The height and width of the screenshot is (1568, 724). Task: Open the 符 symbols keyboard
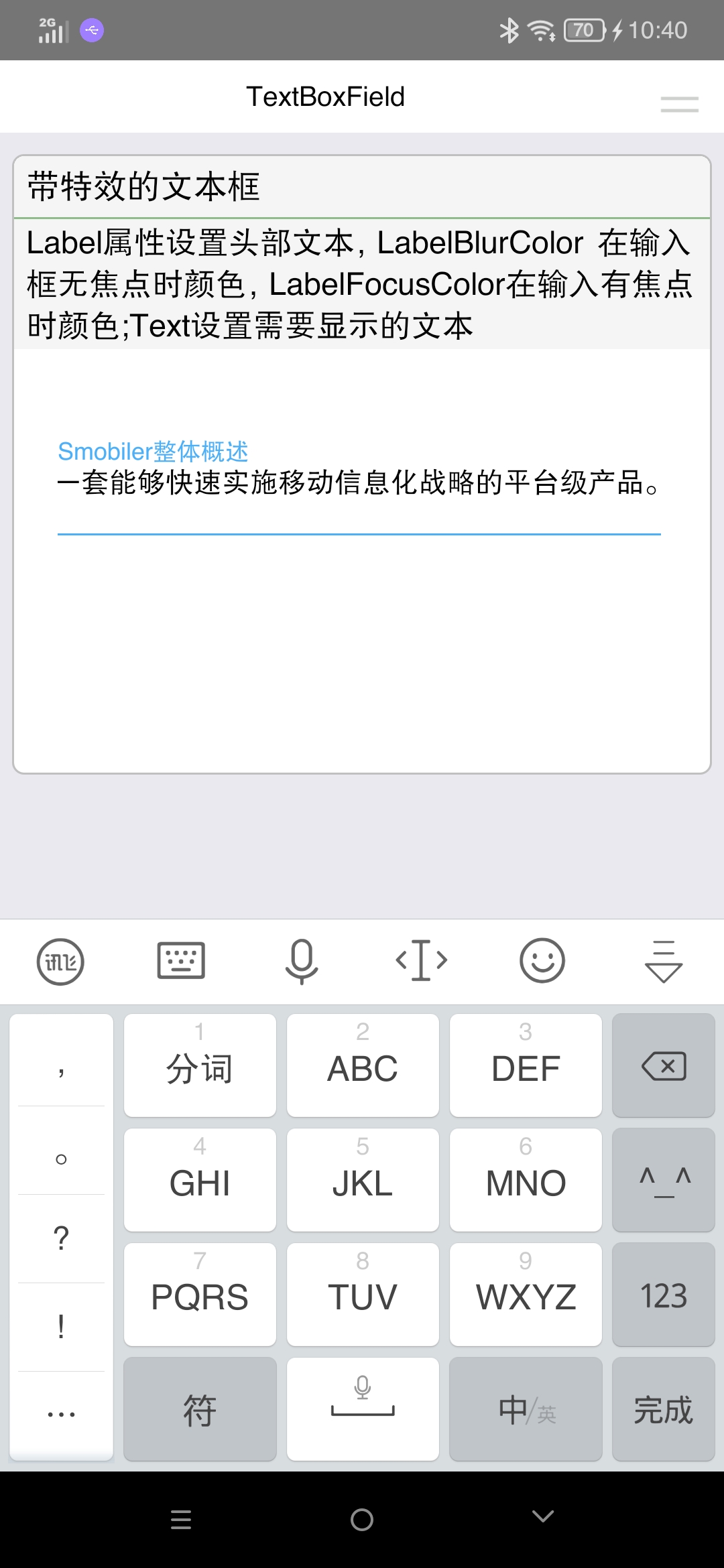click(x=200, y=1409)
